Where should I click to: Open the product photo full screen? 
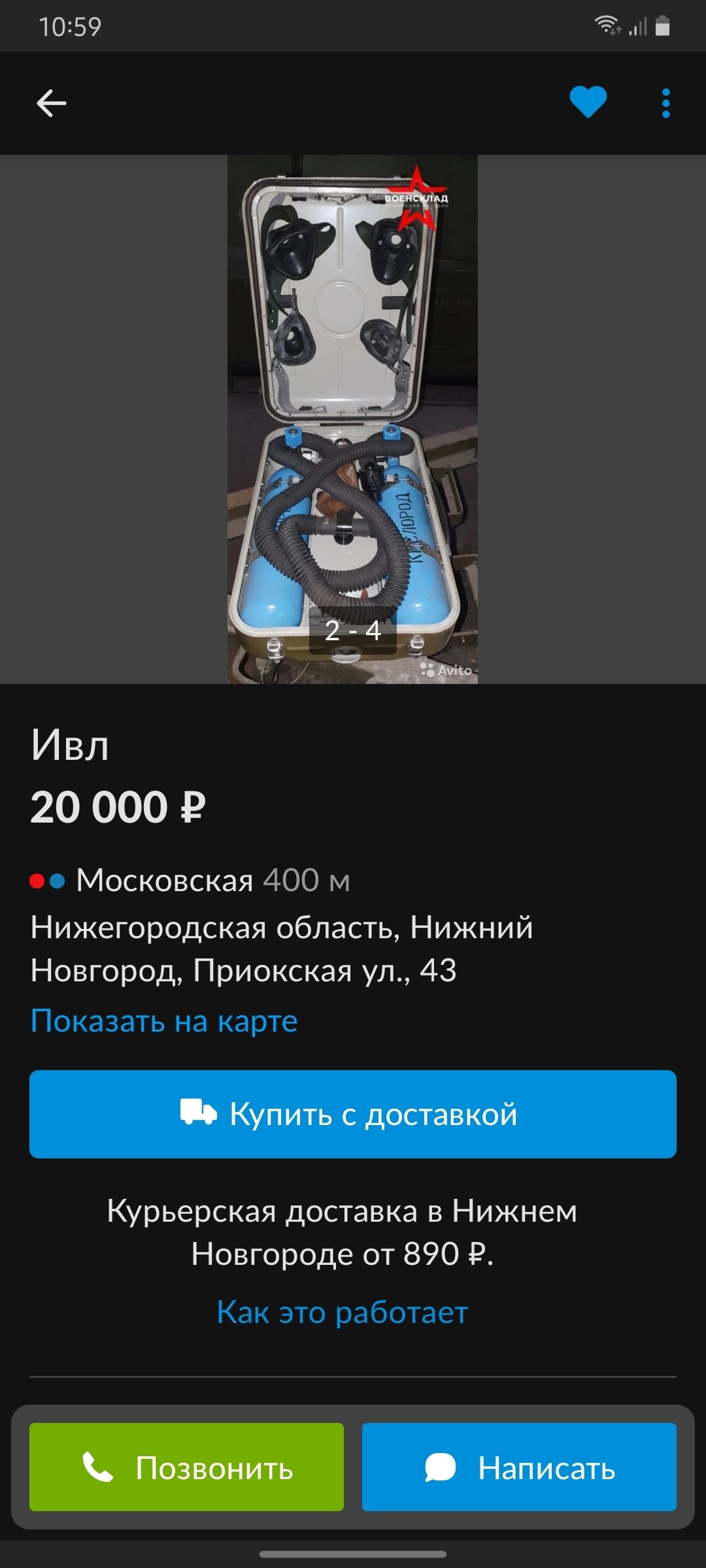tap(352, 419)
